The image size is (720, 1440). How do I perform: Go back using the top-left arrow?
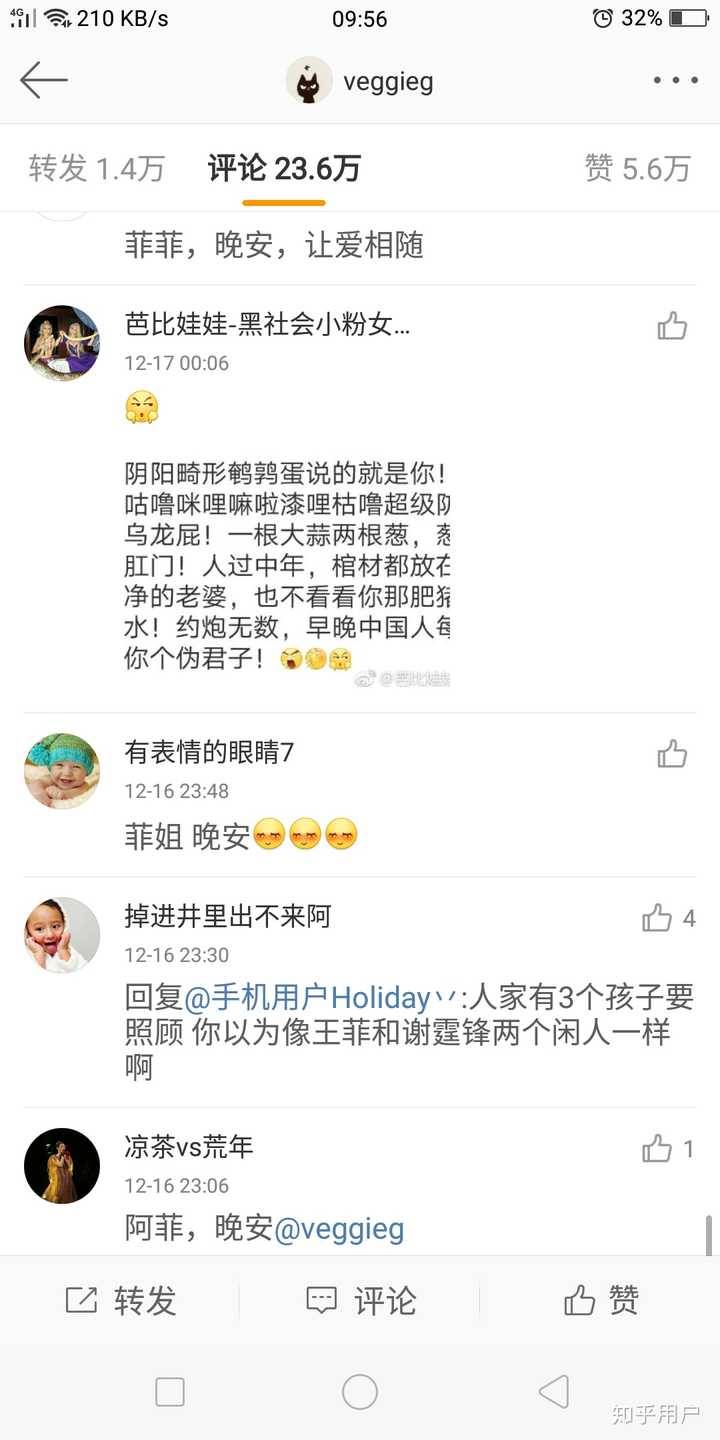(44, 81)
